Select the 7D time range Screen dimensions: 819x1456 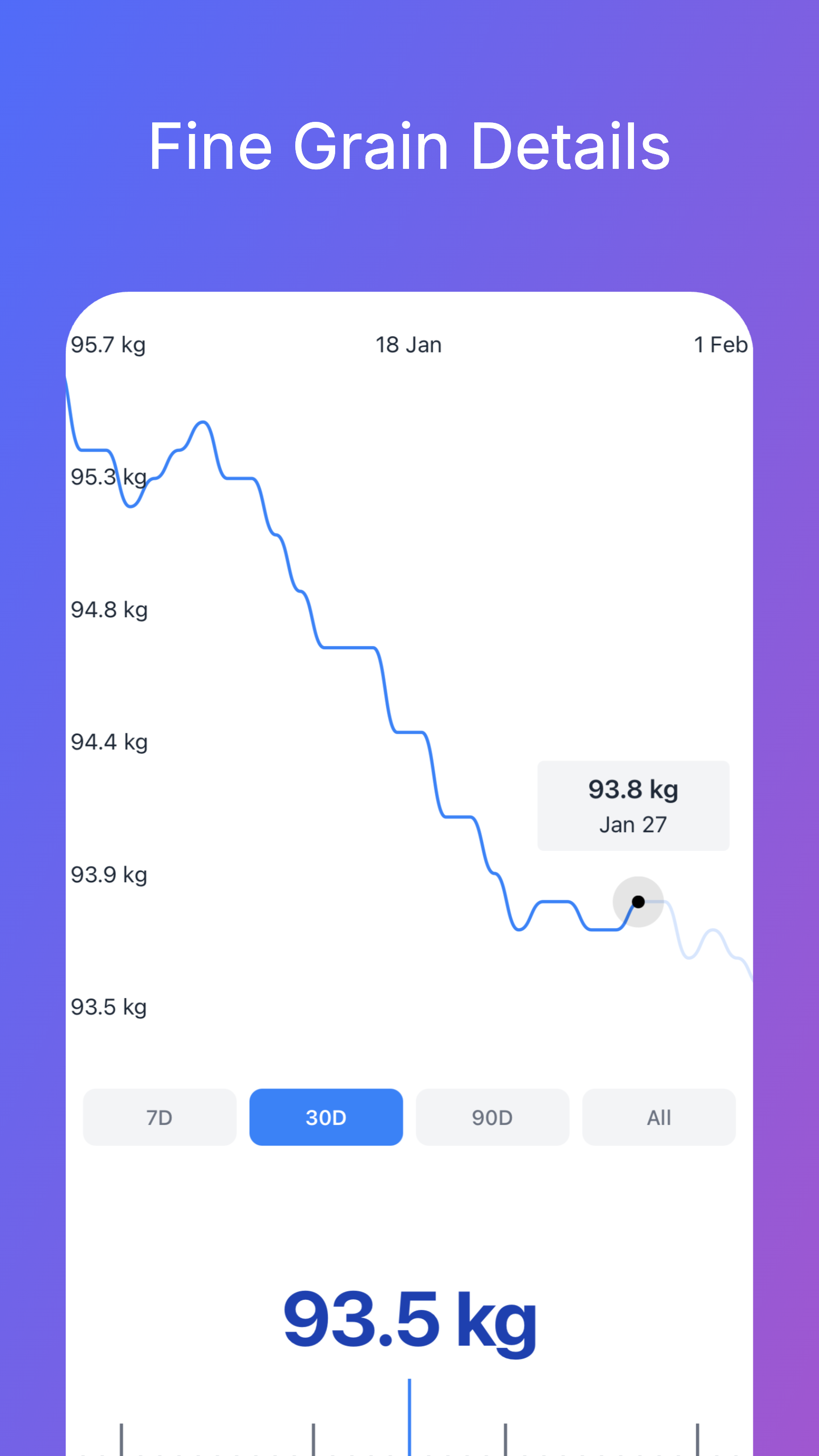[x=159, y=1117]
